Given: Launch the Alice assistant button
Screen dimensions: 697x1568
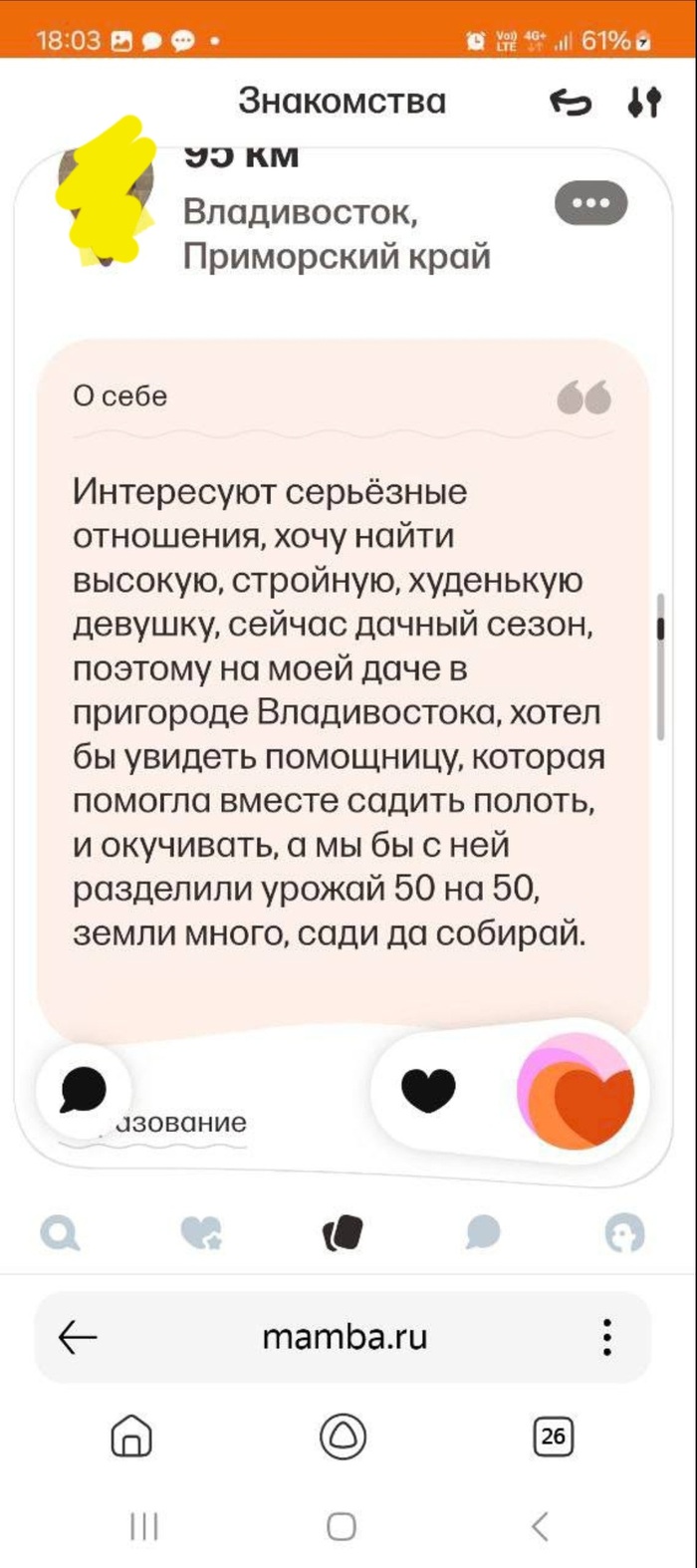Looking at the screenshot, I should pyautogui.click(x=343, y=1437).
